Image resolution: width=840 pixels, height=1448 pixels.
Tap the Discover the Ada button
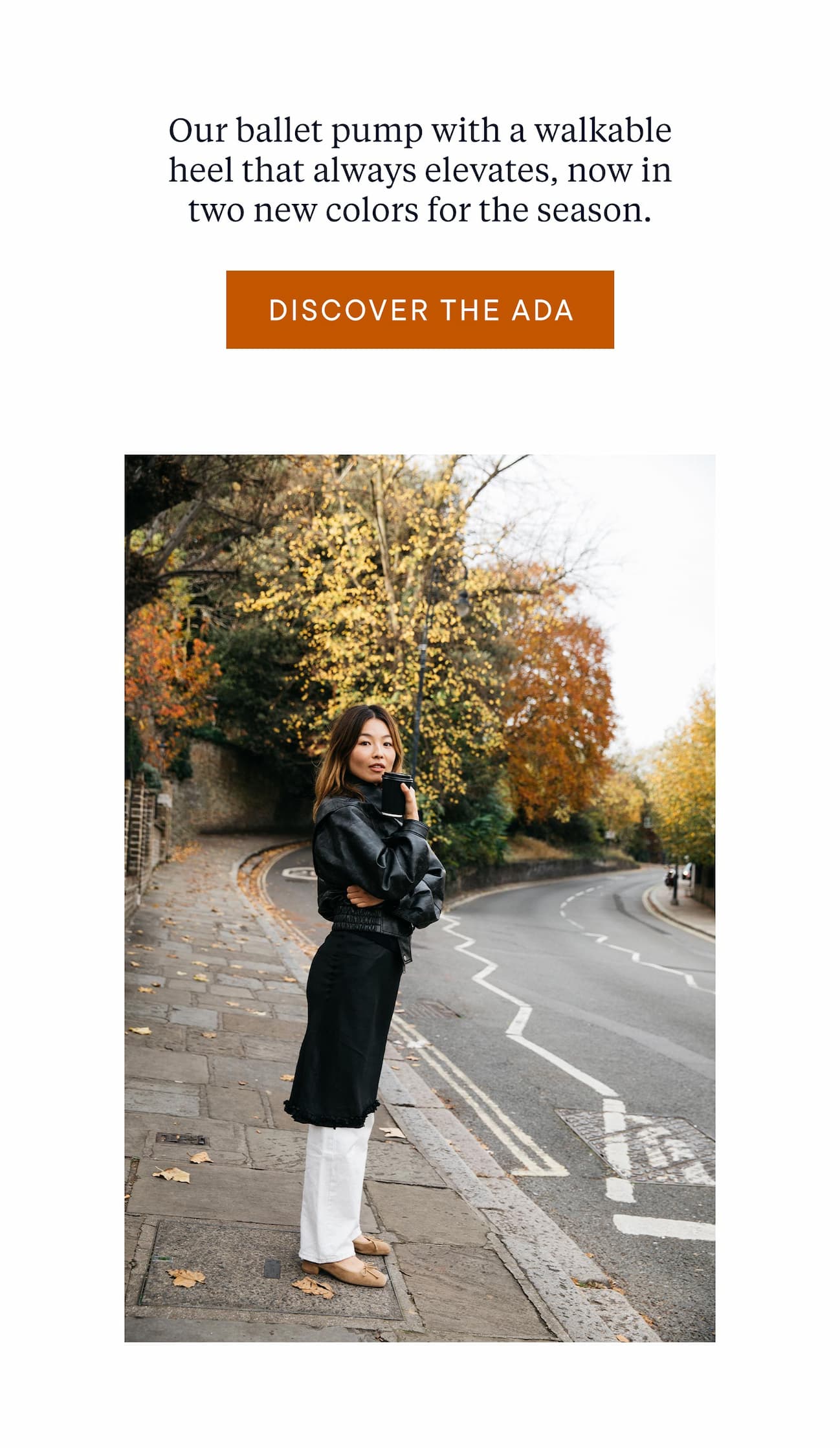pos(420,309)
